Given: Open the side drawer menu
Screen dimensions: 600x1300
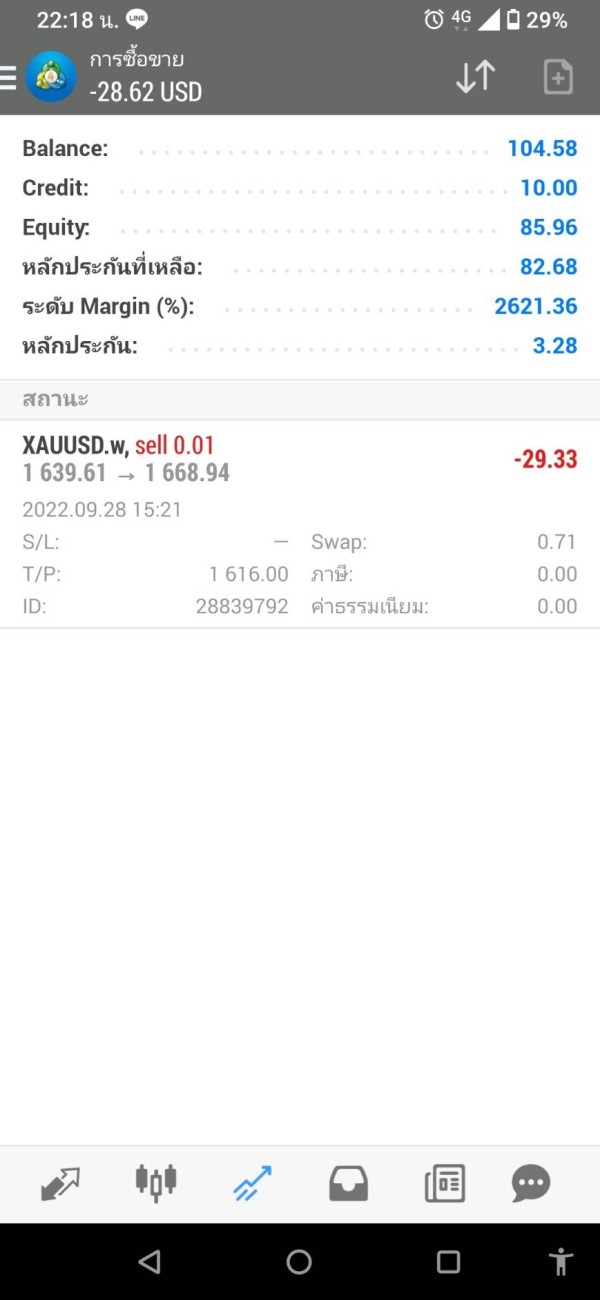Looking at the screenshot, I should pyautogui.click(x=8, y=77).
